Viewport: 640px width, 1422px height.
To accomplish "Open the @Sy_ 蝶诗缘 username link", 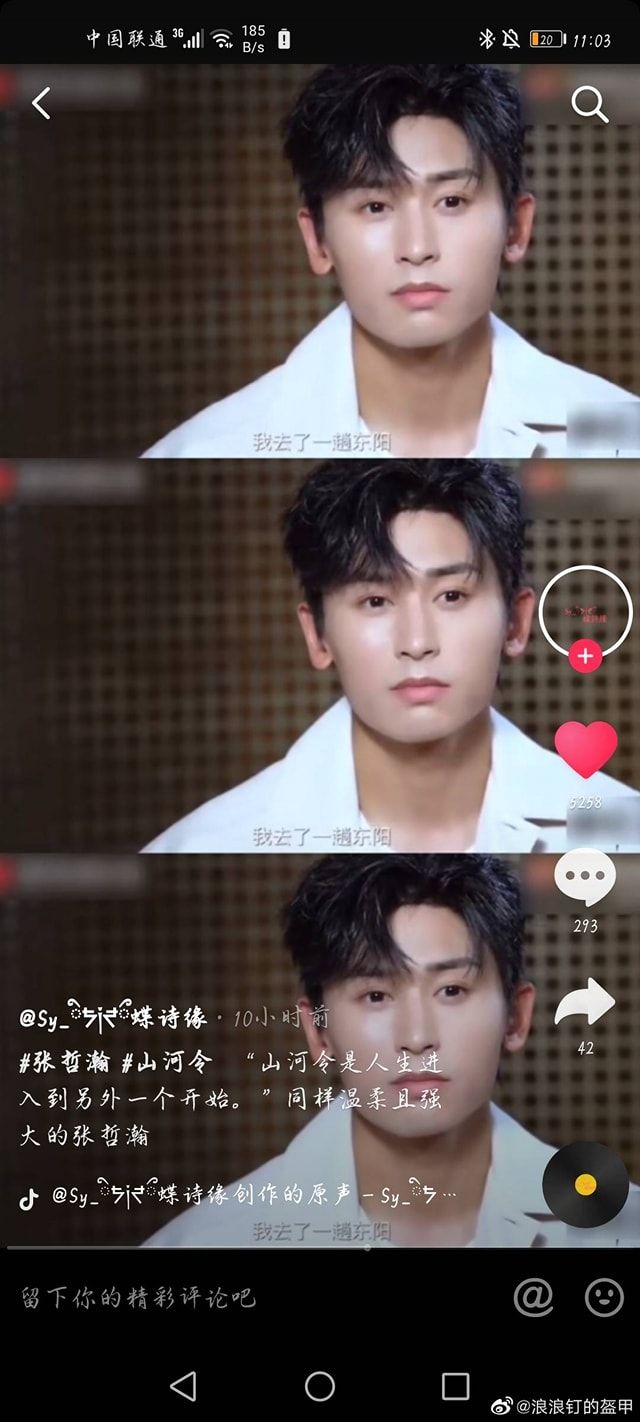I will click(113, 1018).
